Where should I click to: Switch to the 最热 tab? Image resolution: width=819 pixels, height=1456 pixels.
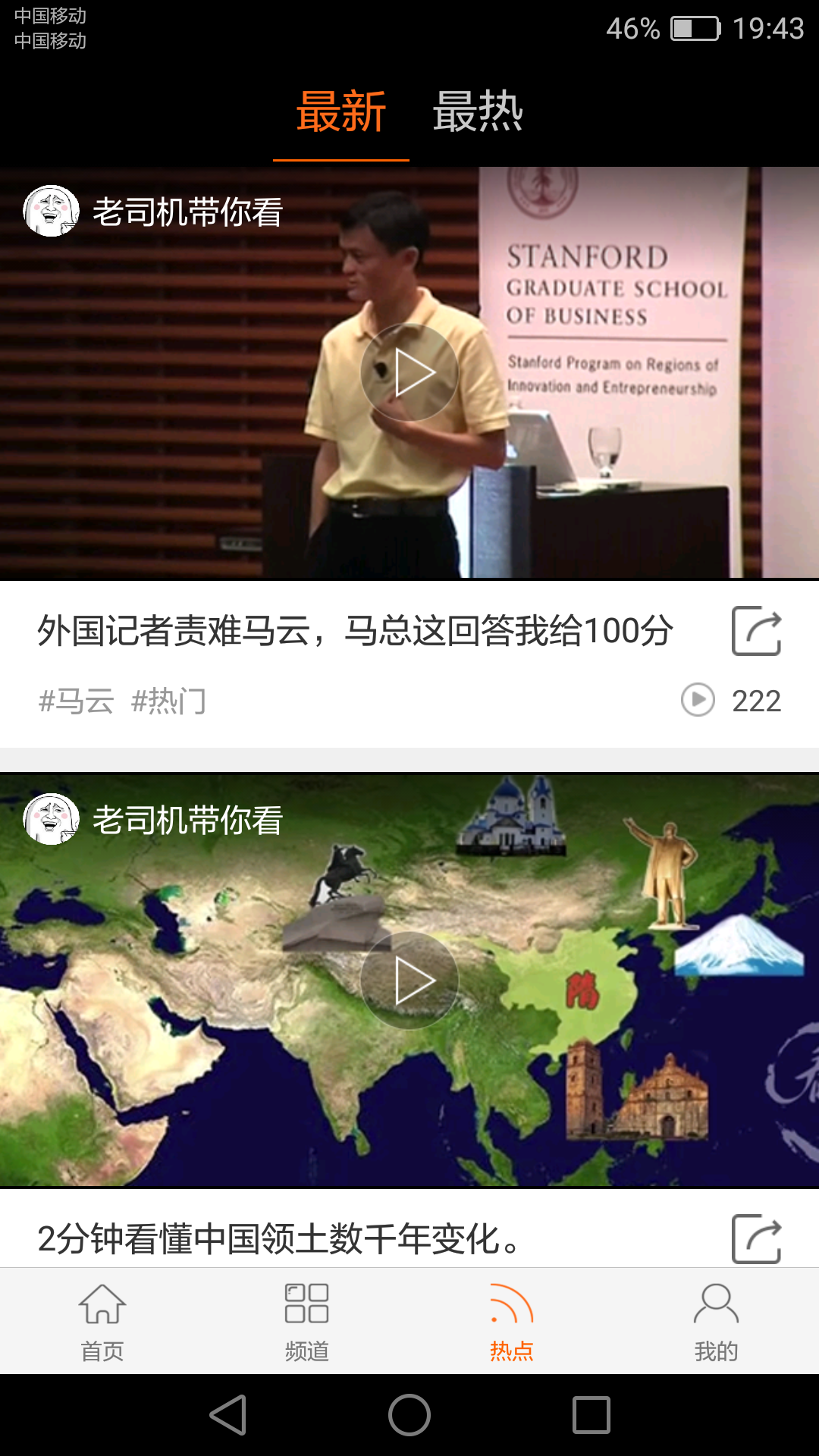[x=478, y=112]
